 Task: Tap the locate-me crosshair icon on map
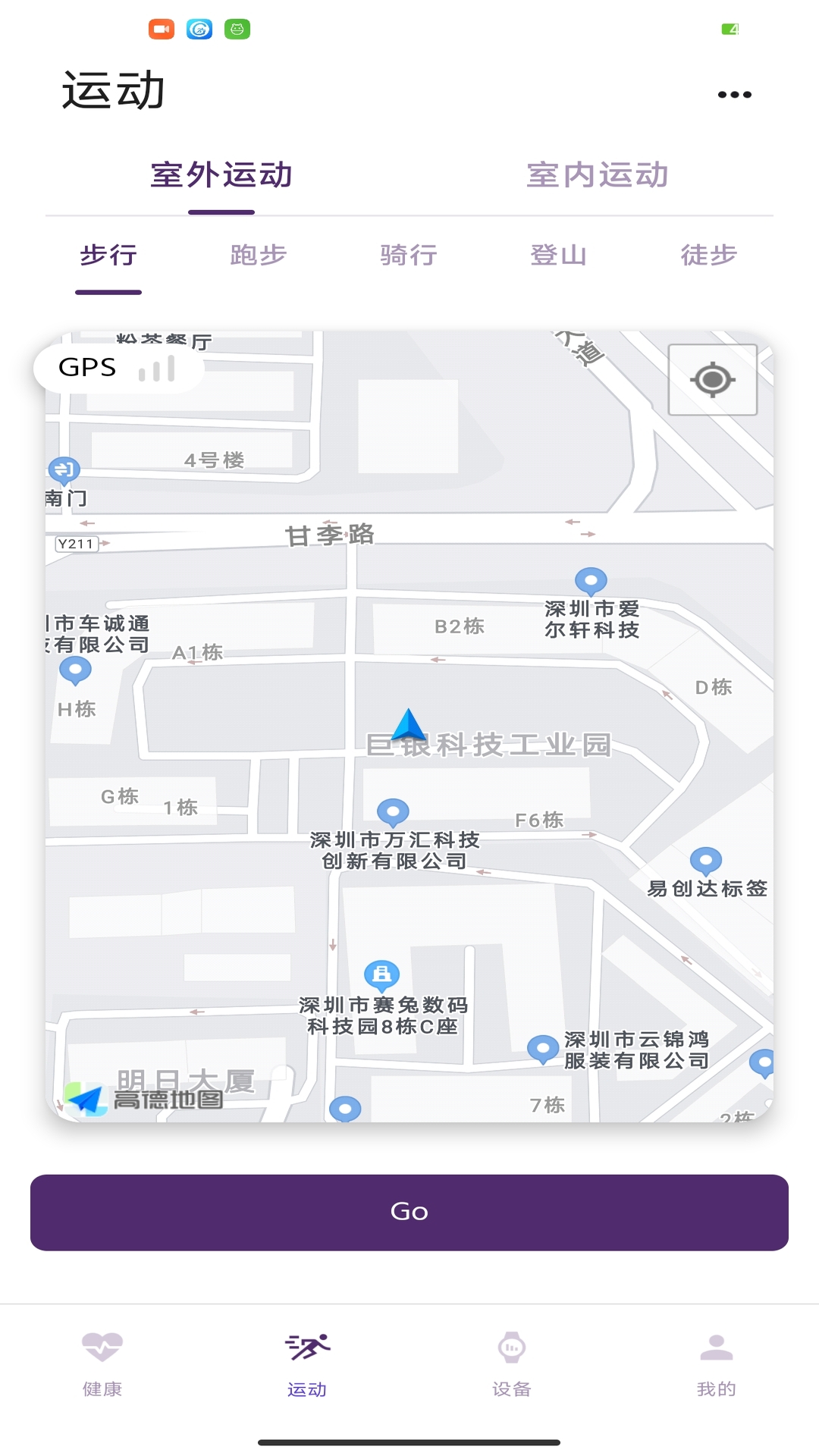click(712, 379)
